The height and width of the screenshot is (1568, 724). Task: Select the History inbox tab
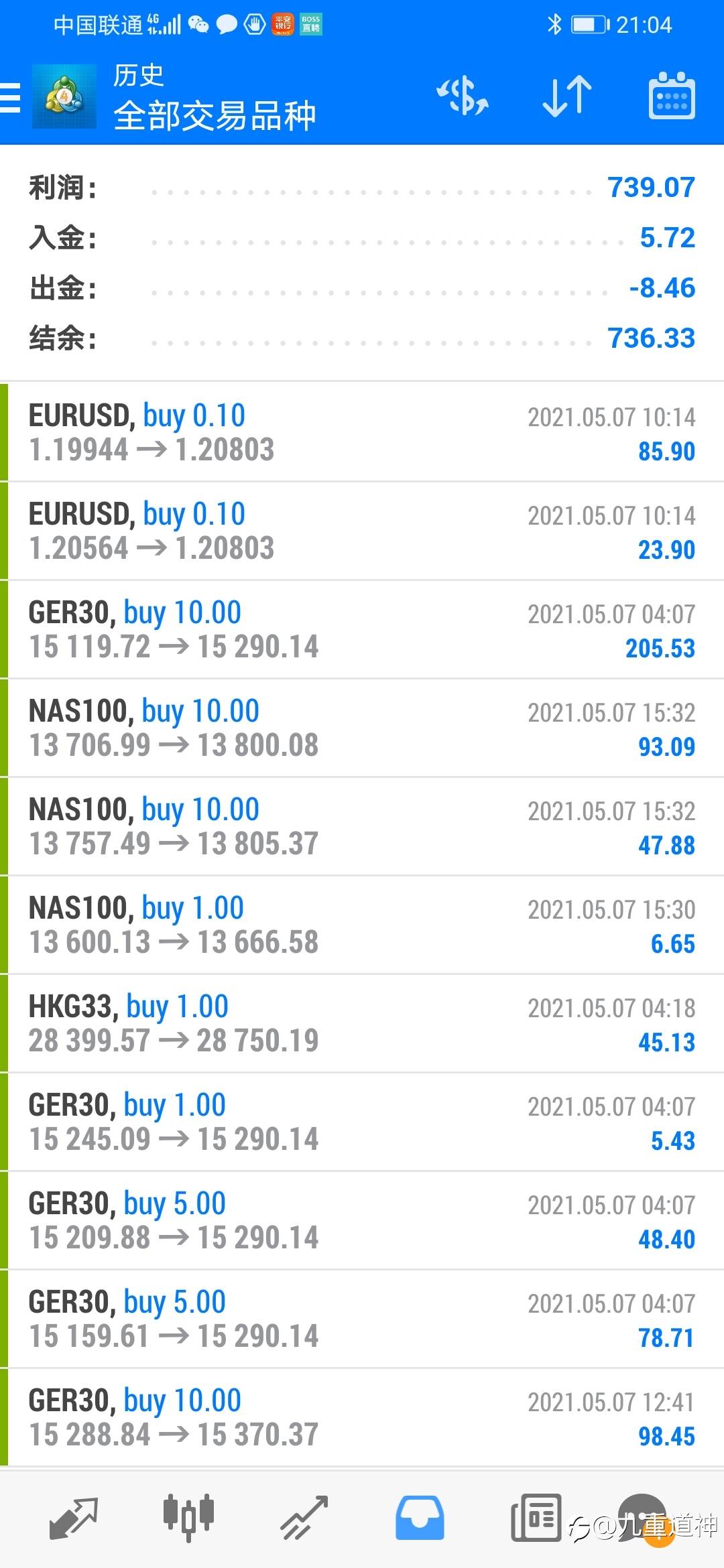[x=420, y=1518]
